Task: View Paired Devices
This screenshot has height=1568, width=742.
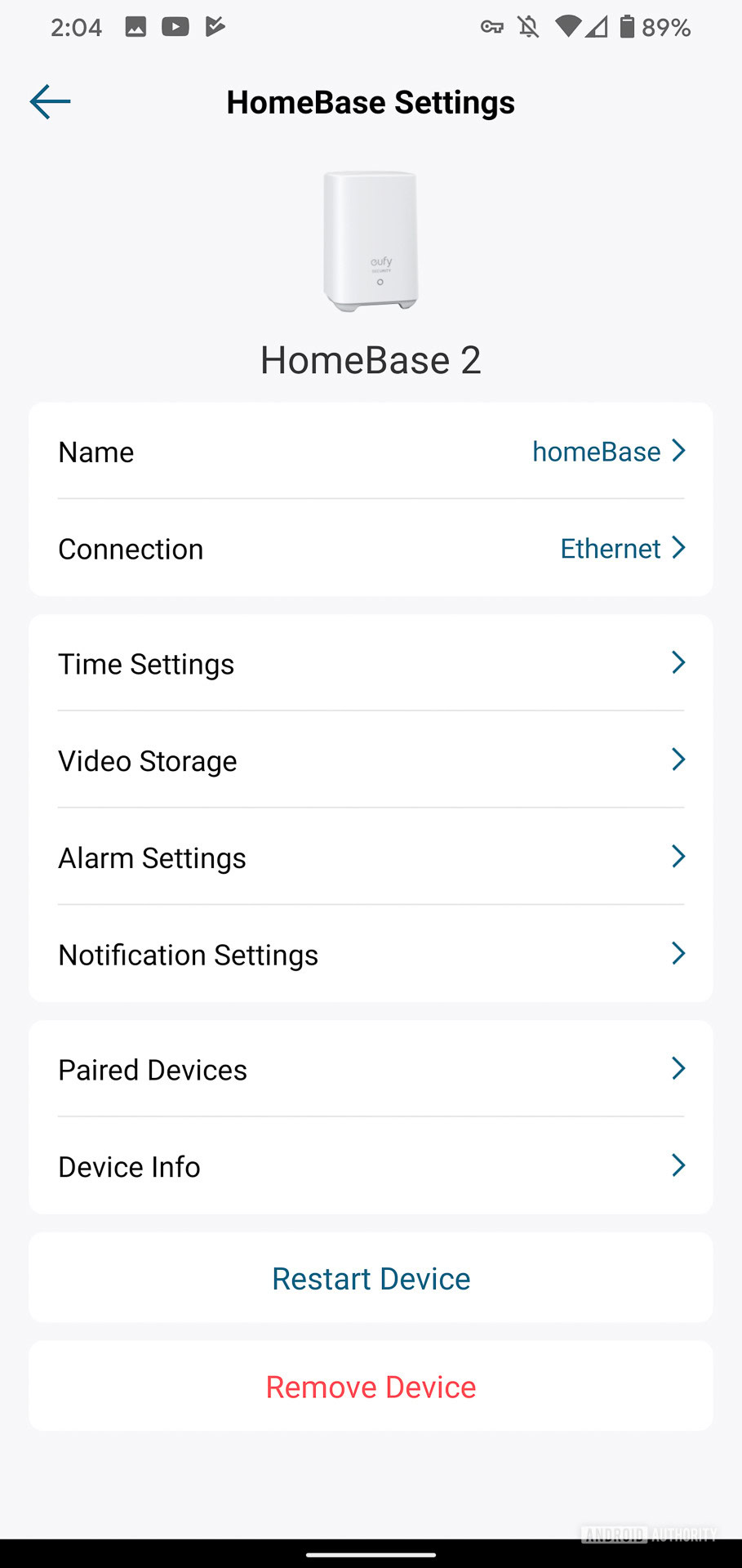Action: (x=371, y=1069)
